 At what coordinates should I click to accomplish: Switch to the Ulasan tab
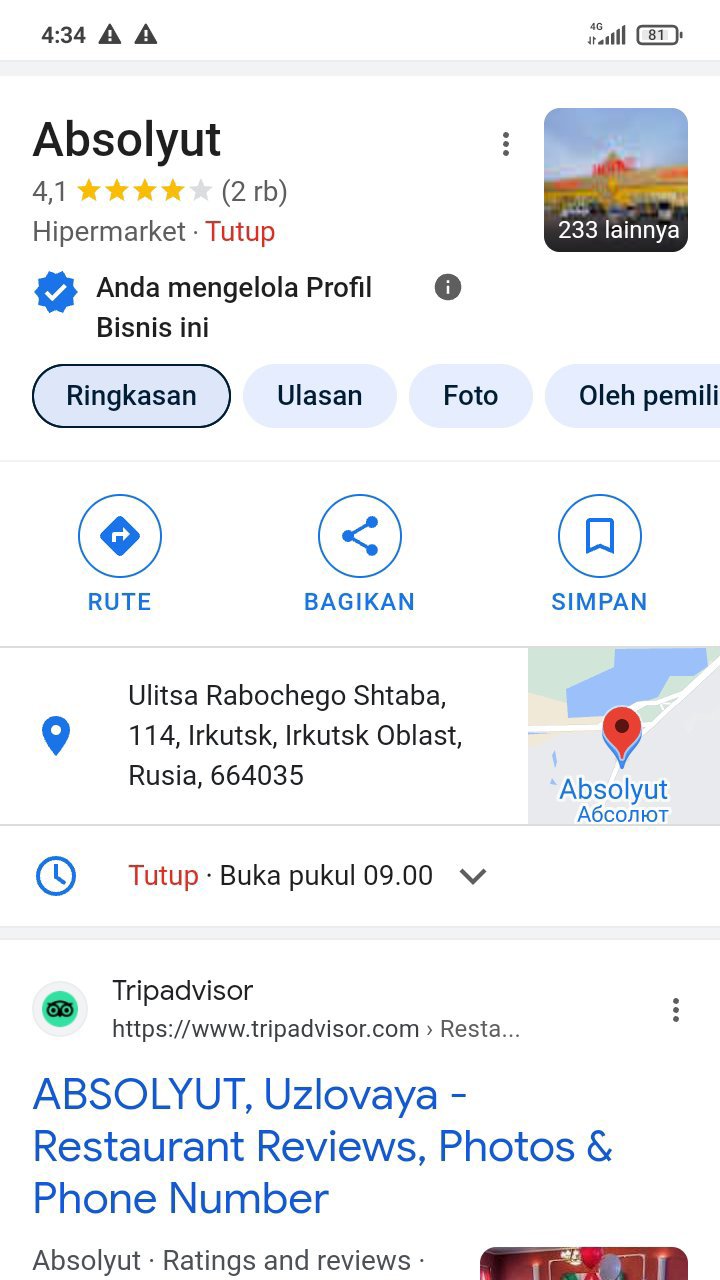[320, 396]
